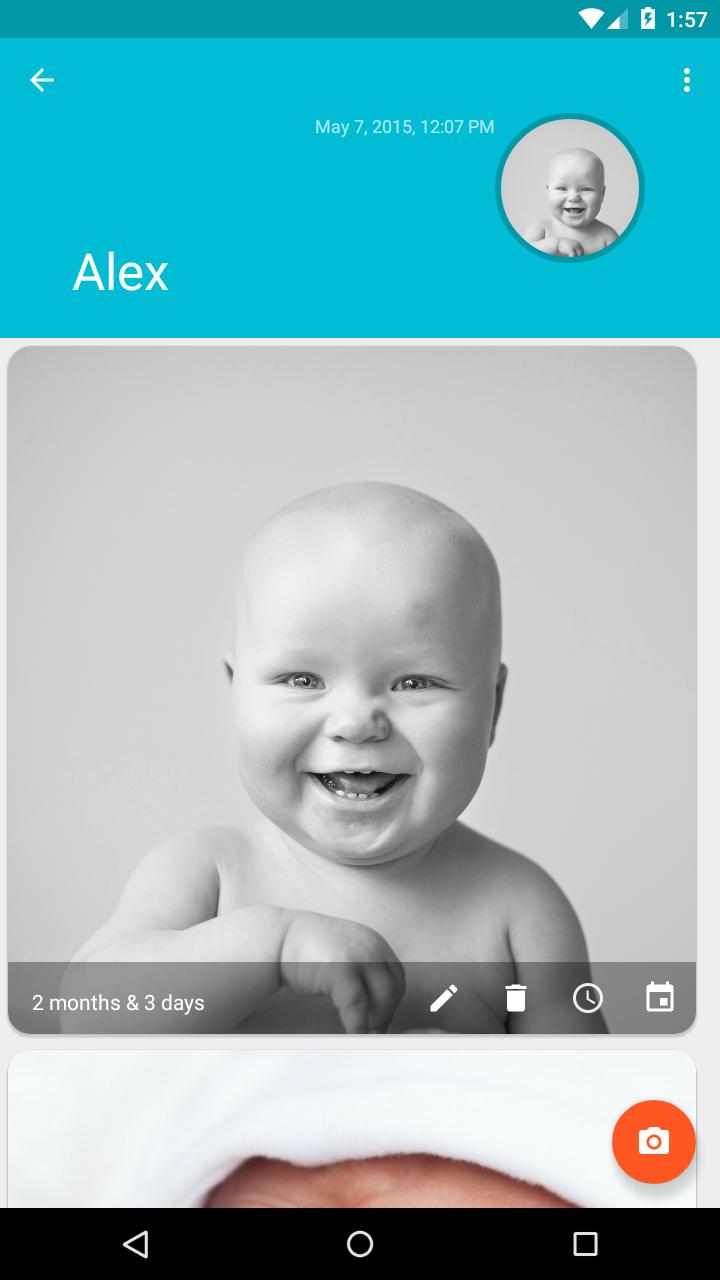This screenshot has width=720, height=1280.
Task: Open Alex's round profile photo
Action: pos(569,188)
